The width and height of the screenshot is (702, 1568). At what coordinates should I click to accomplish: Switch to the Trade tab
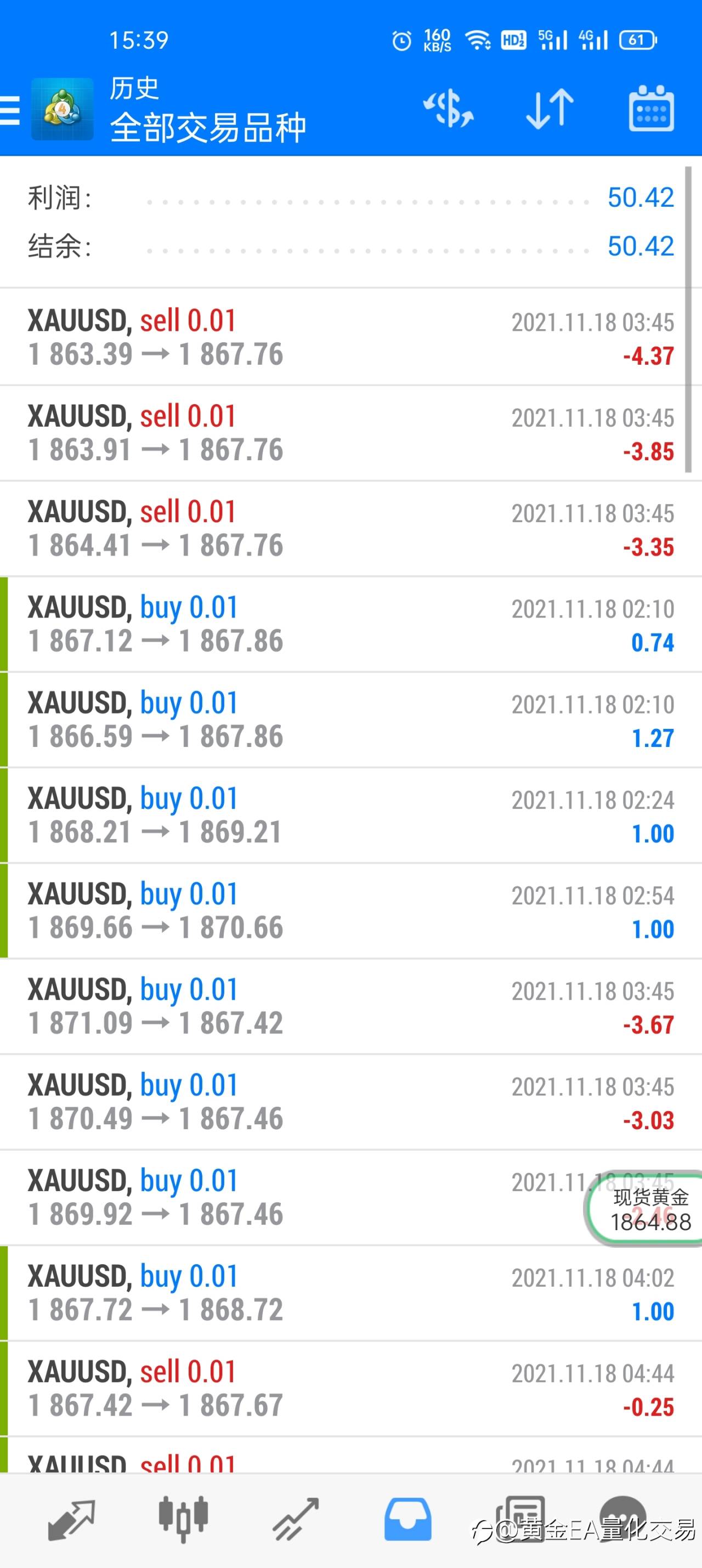click(x=296, y=1519)
